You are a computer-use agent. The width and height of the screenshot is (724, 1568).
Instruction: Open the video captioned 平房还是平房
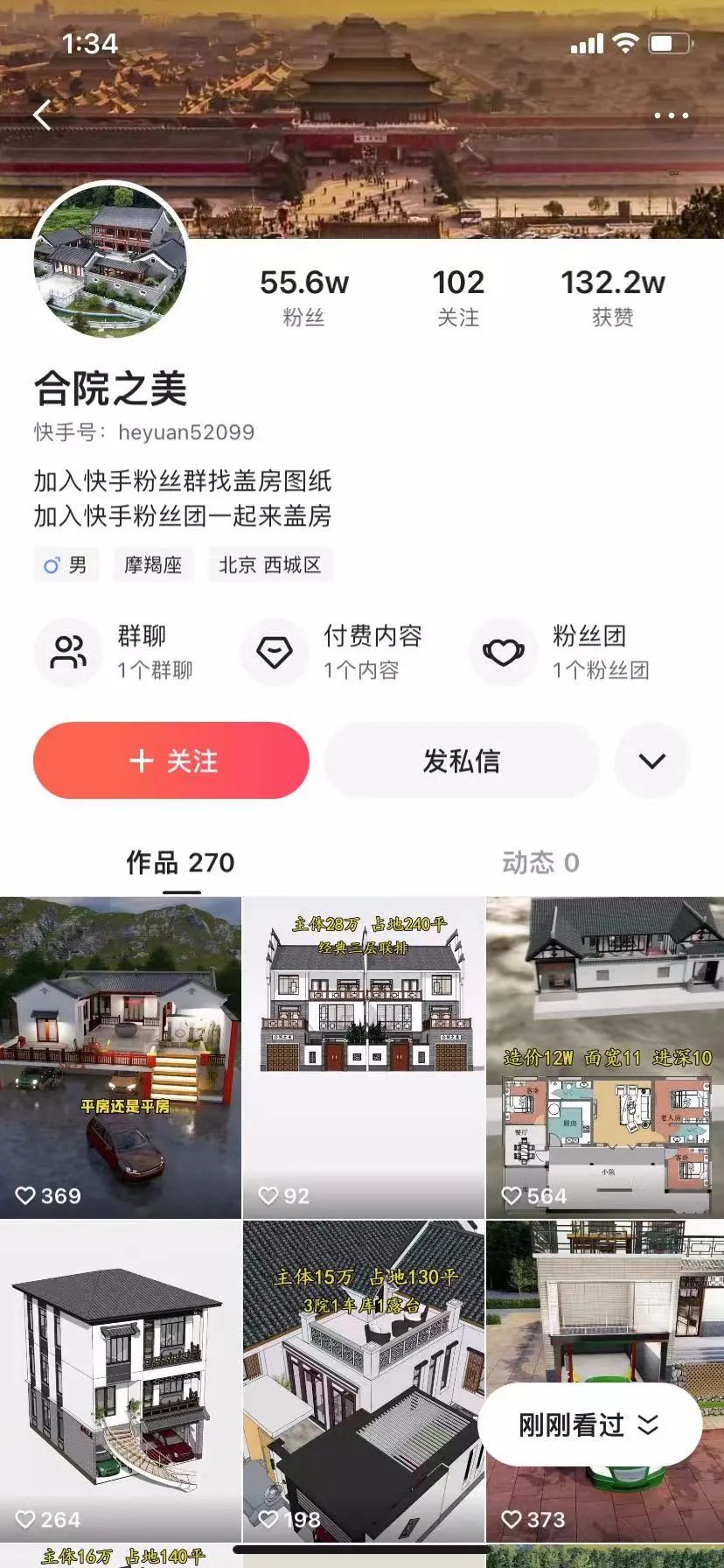tap(120, 1057)
